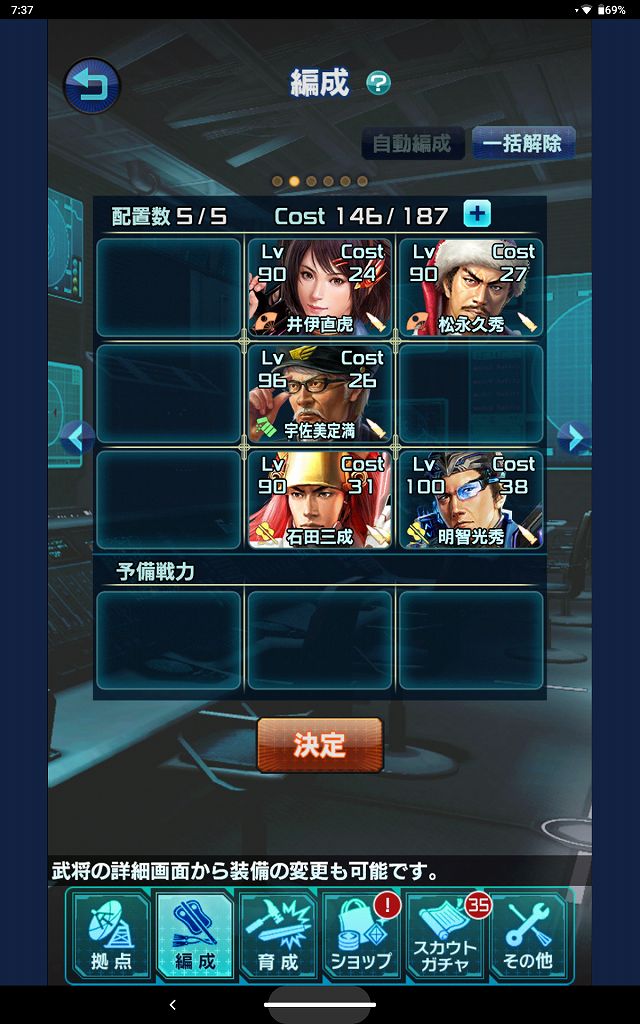Select the 宇佐美定満 character card
640x1024 pixels.
pyautogui.click(x=320, y=393)
